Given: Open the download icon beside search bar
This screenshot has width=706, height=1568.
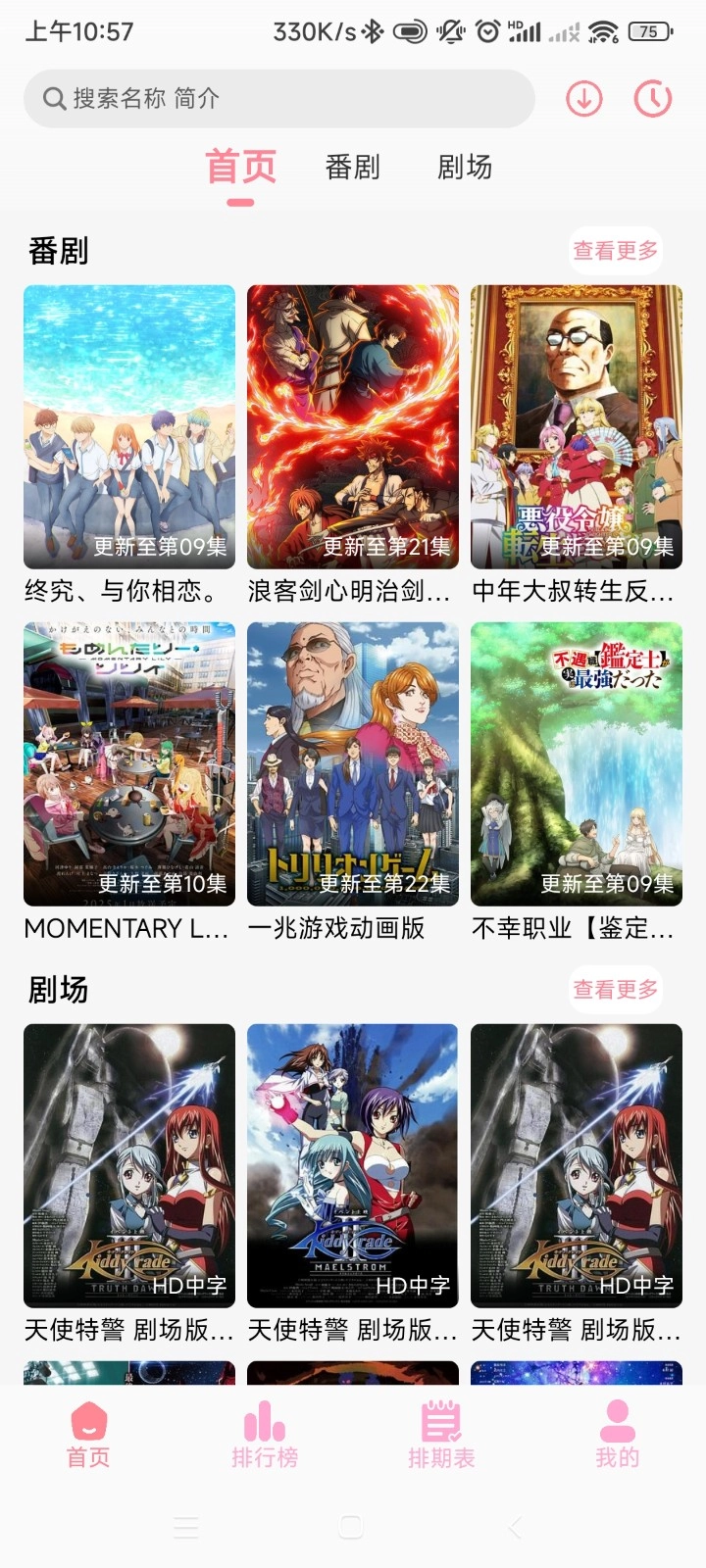Looking at the screenshot, I should coord(583,98).
